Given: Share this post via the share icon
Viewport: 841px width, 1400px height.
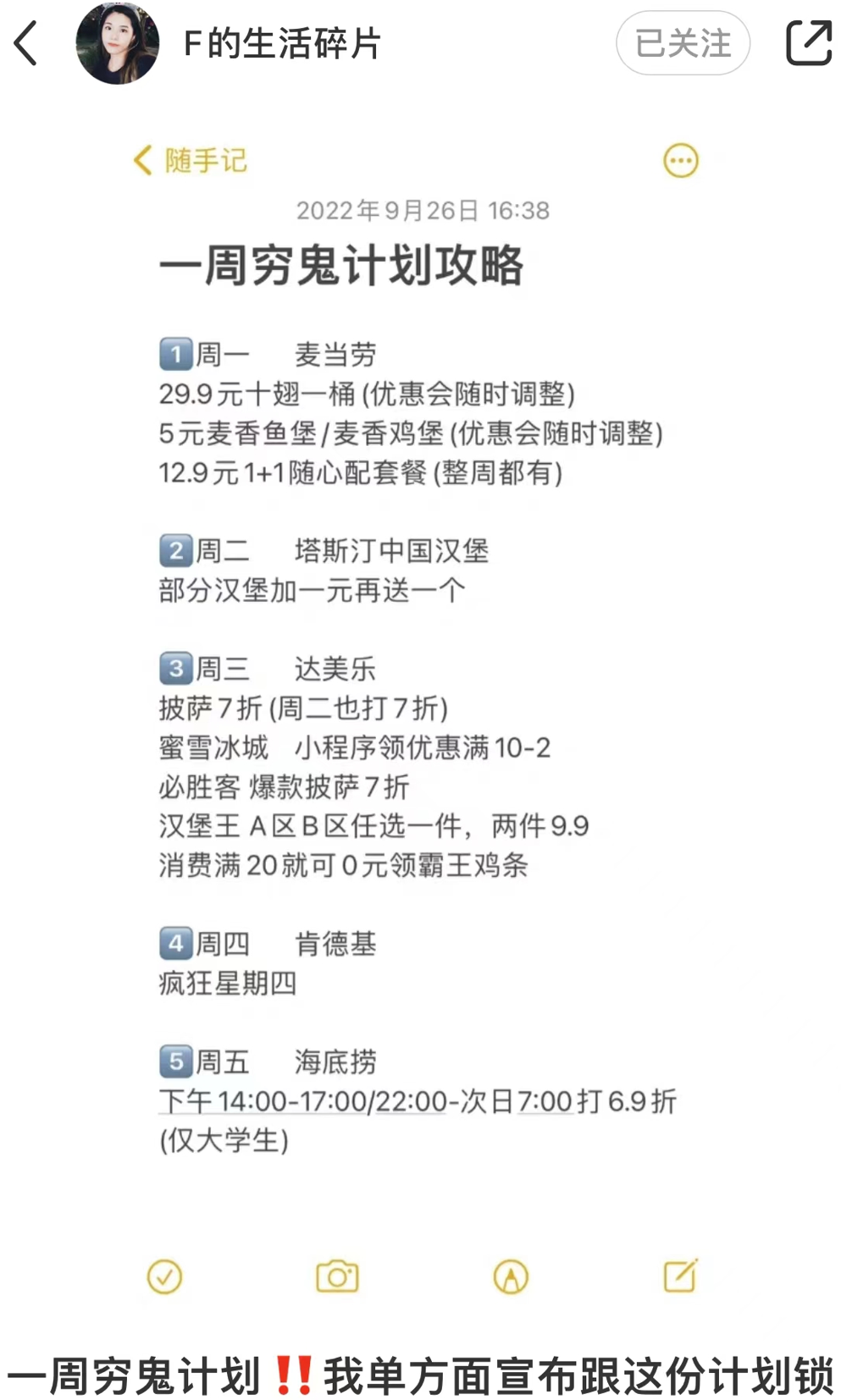Looking at the screenshot, I should coord(808,42).
